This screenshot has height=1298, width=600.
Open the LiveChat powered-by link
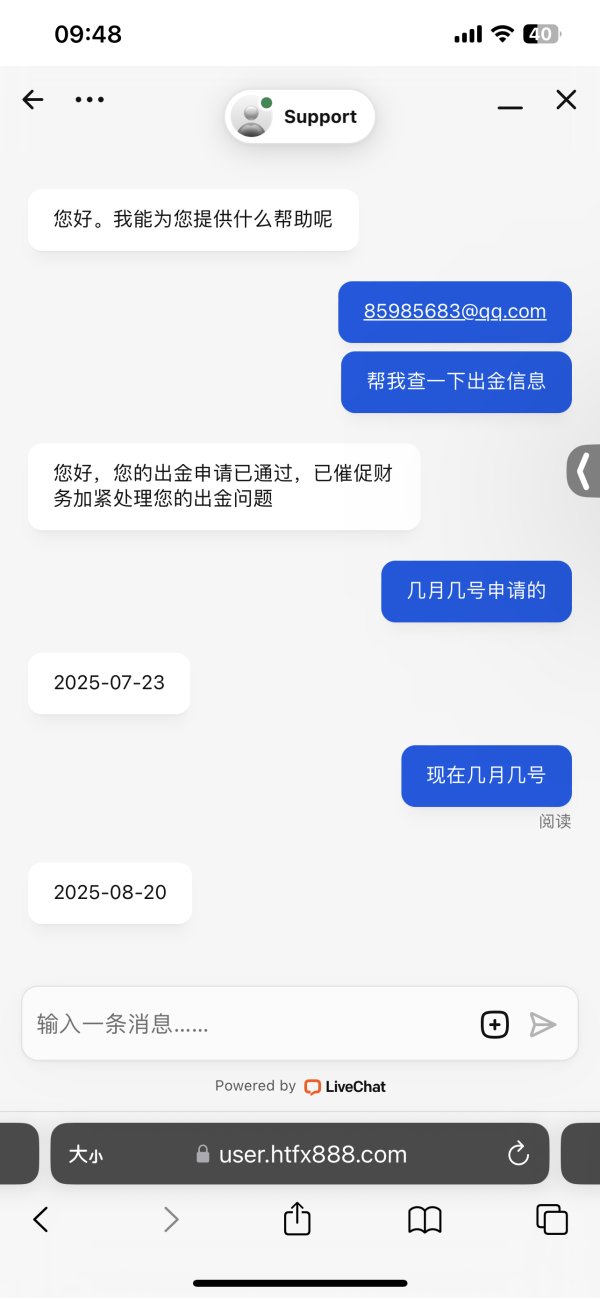[x=345, y=1086]
